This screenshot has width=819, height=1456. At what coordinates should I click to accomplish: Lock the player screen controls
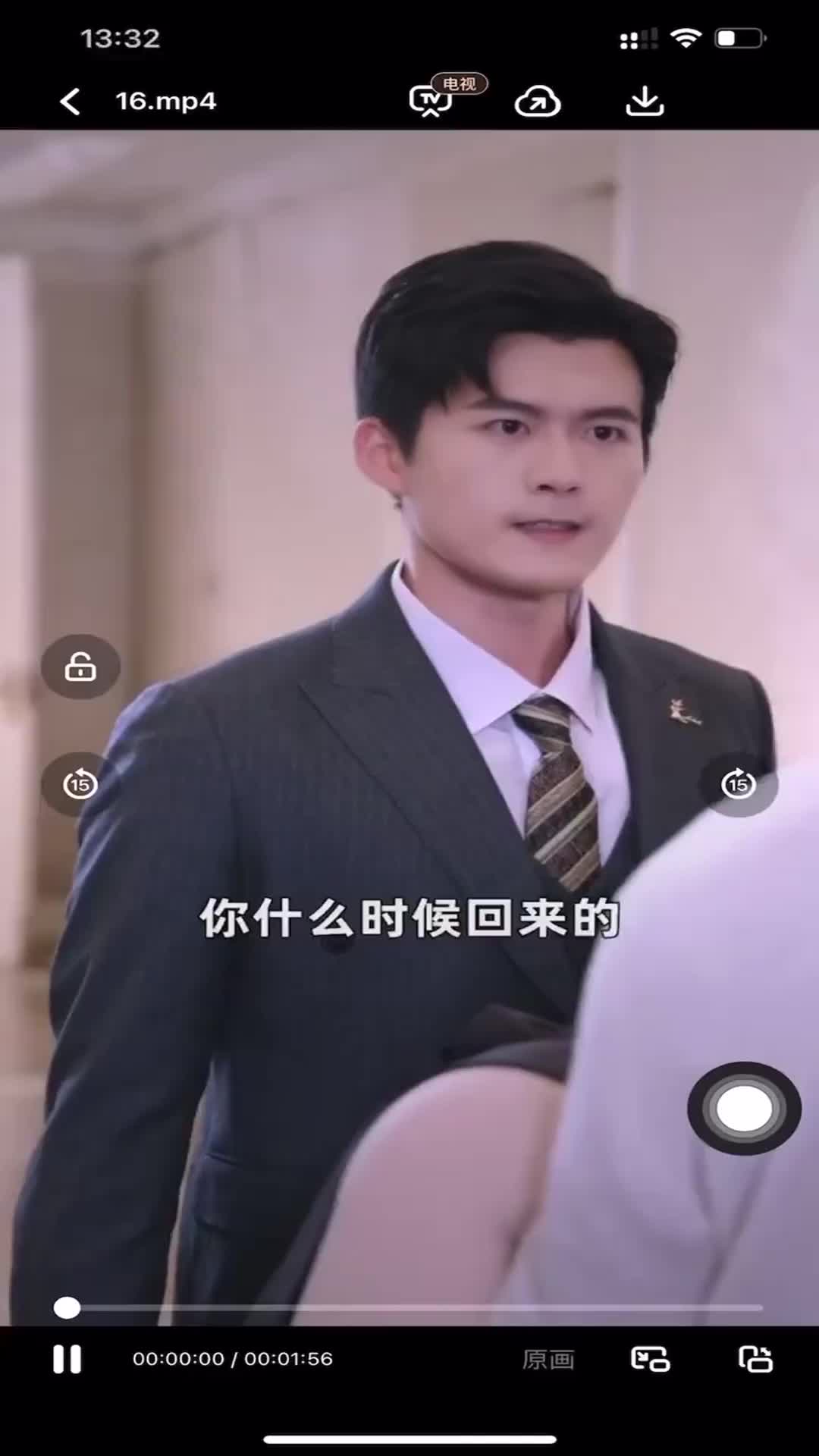click(80, 667)
